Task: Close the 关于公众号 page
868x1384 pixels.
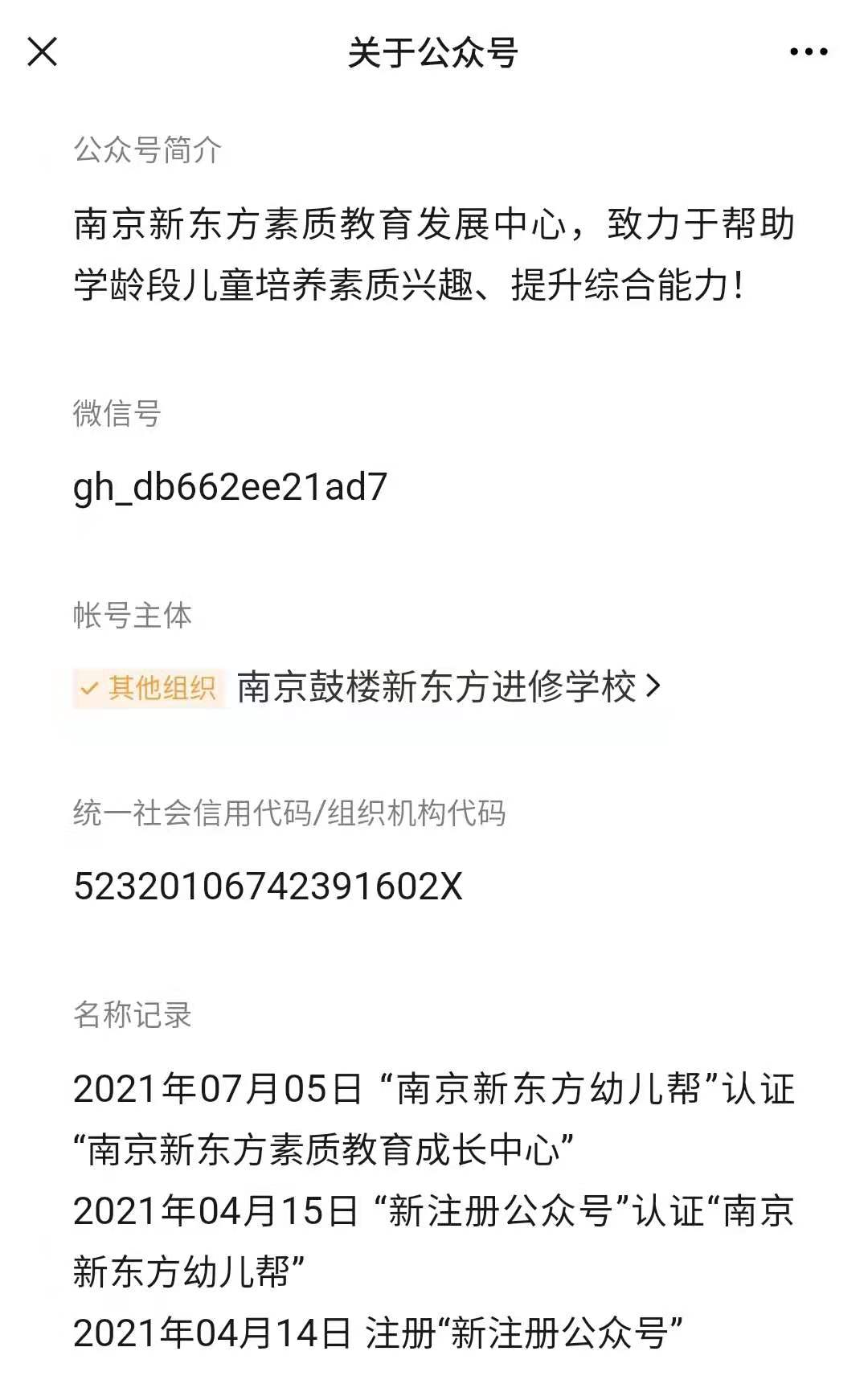Action: tap(43, 52)
